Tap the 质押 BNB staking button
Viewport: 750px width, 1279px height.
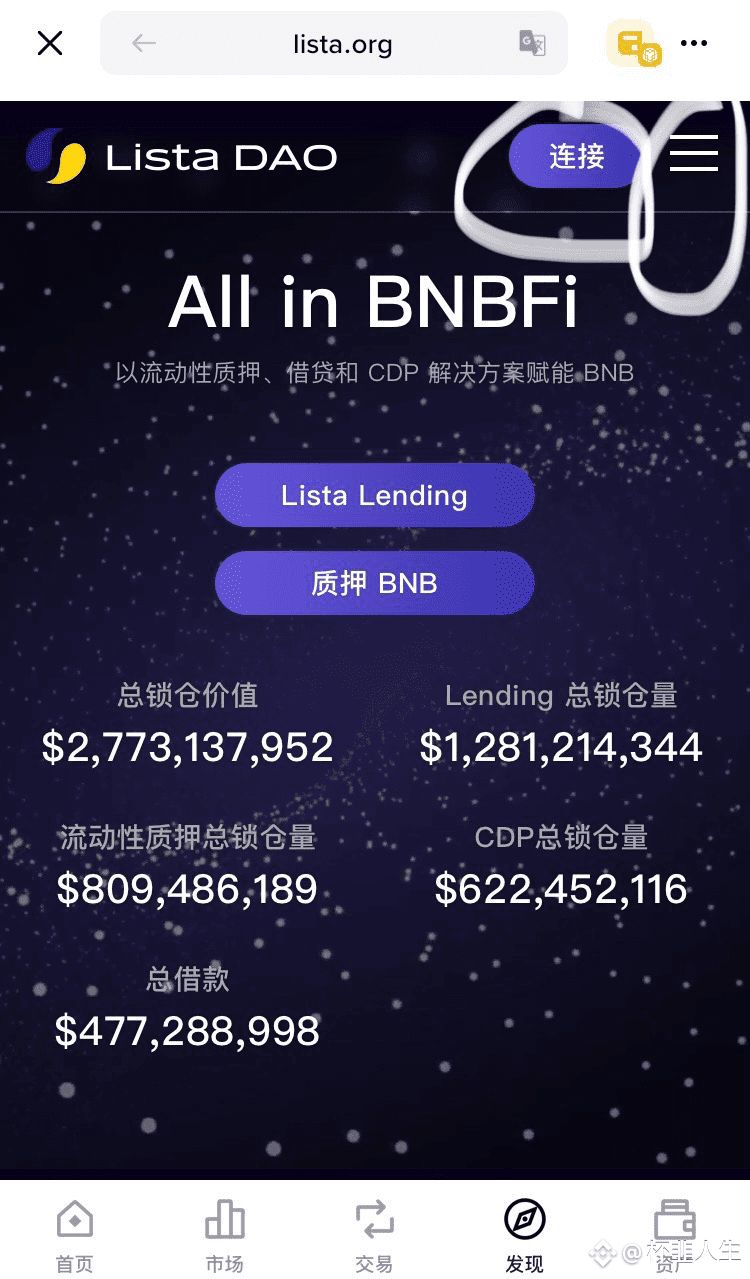[374, 582]
